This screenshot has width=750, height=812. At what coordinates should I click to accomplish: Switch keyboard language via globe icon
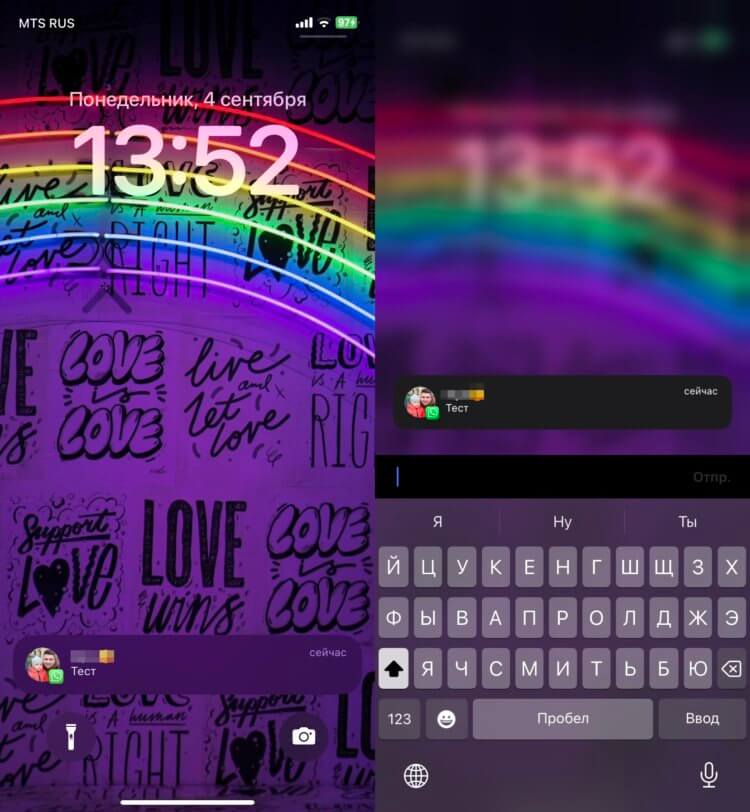coord(416,774)
